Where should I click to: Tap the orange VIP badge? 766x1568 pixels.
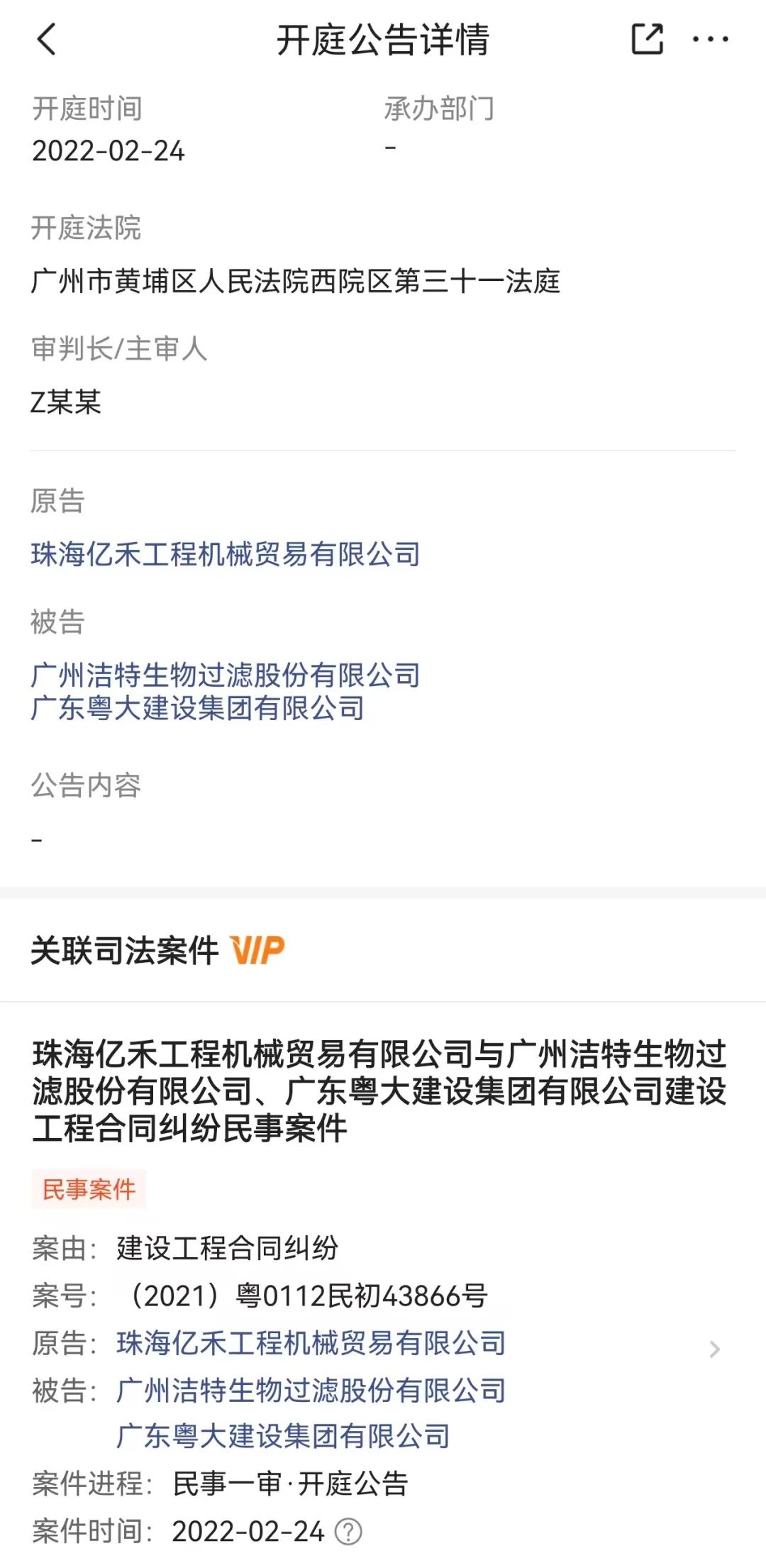point(257,948)
